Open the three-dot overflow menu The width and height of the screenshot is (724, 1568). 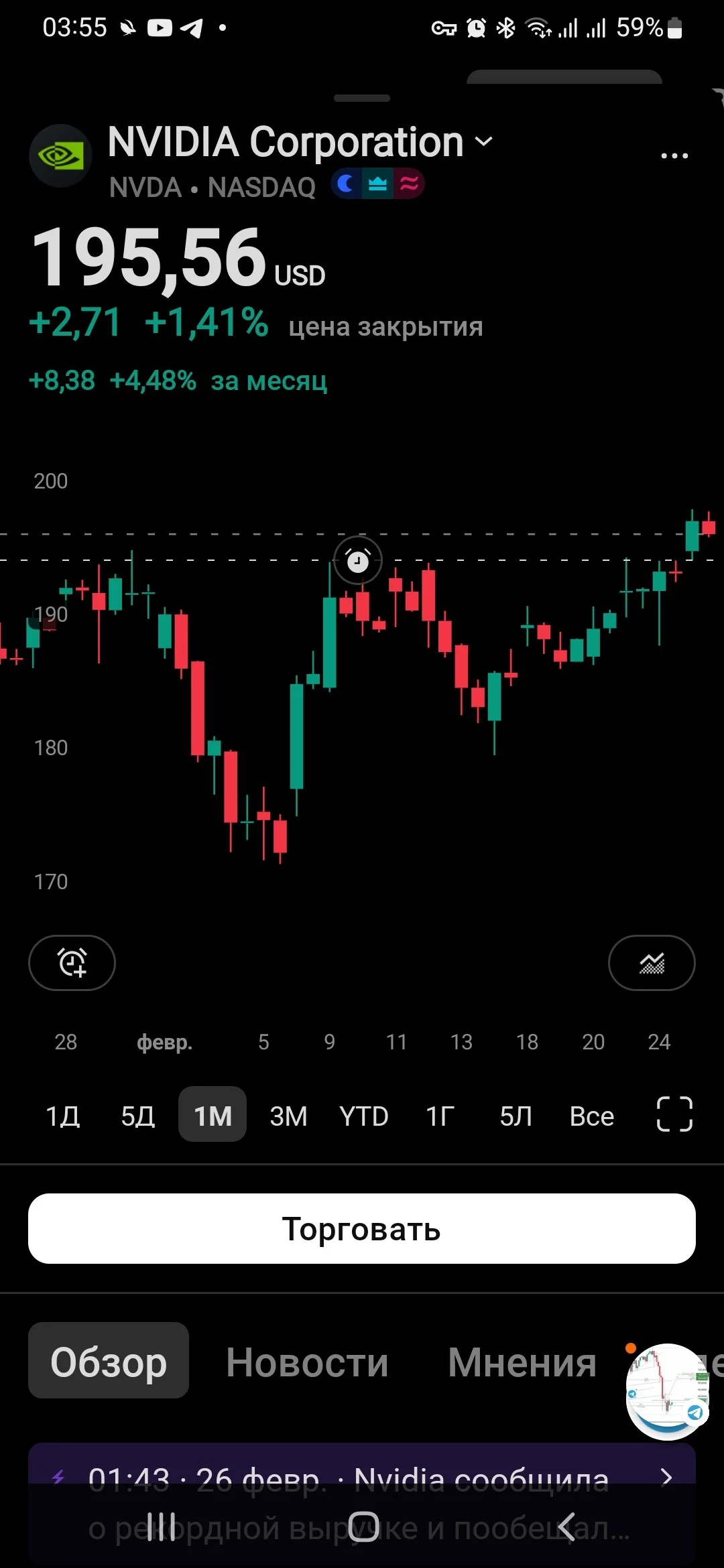click(674, 155)
